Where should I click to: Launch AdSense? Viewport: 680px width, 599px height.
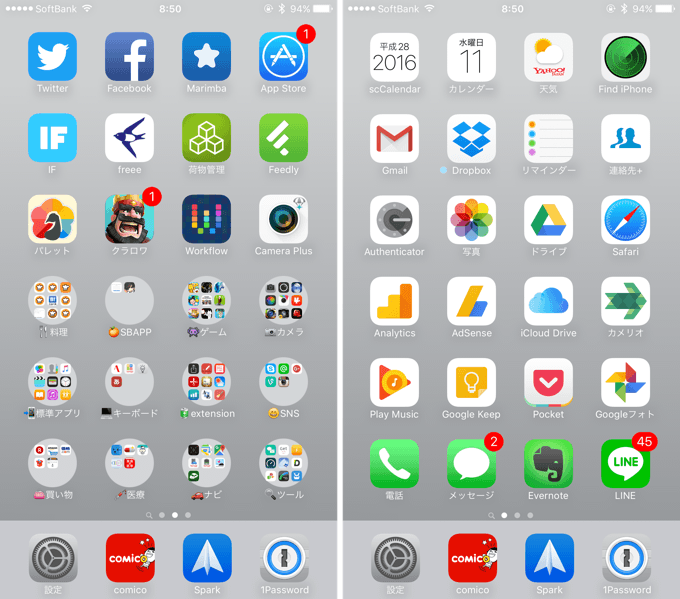[471, 301]
